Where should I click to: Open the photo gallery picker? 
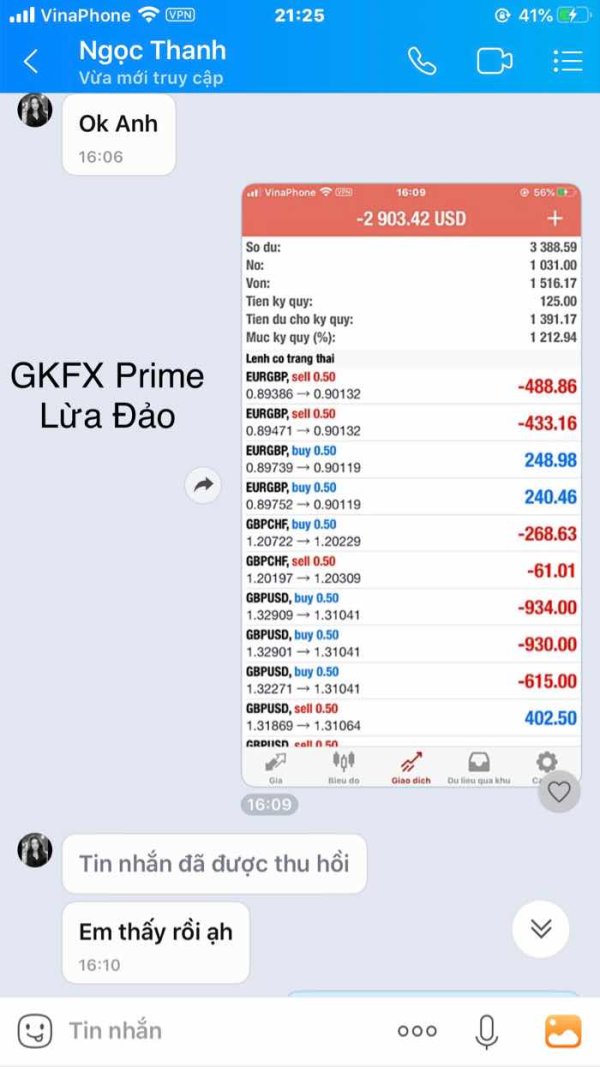(563, 1031)
